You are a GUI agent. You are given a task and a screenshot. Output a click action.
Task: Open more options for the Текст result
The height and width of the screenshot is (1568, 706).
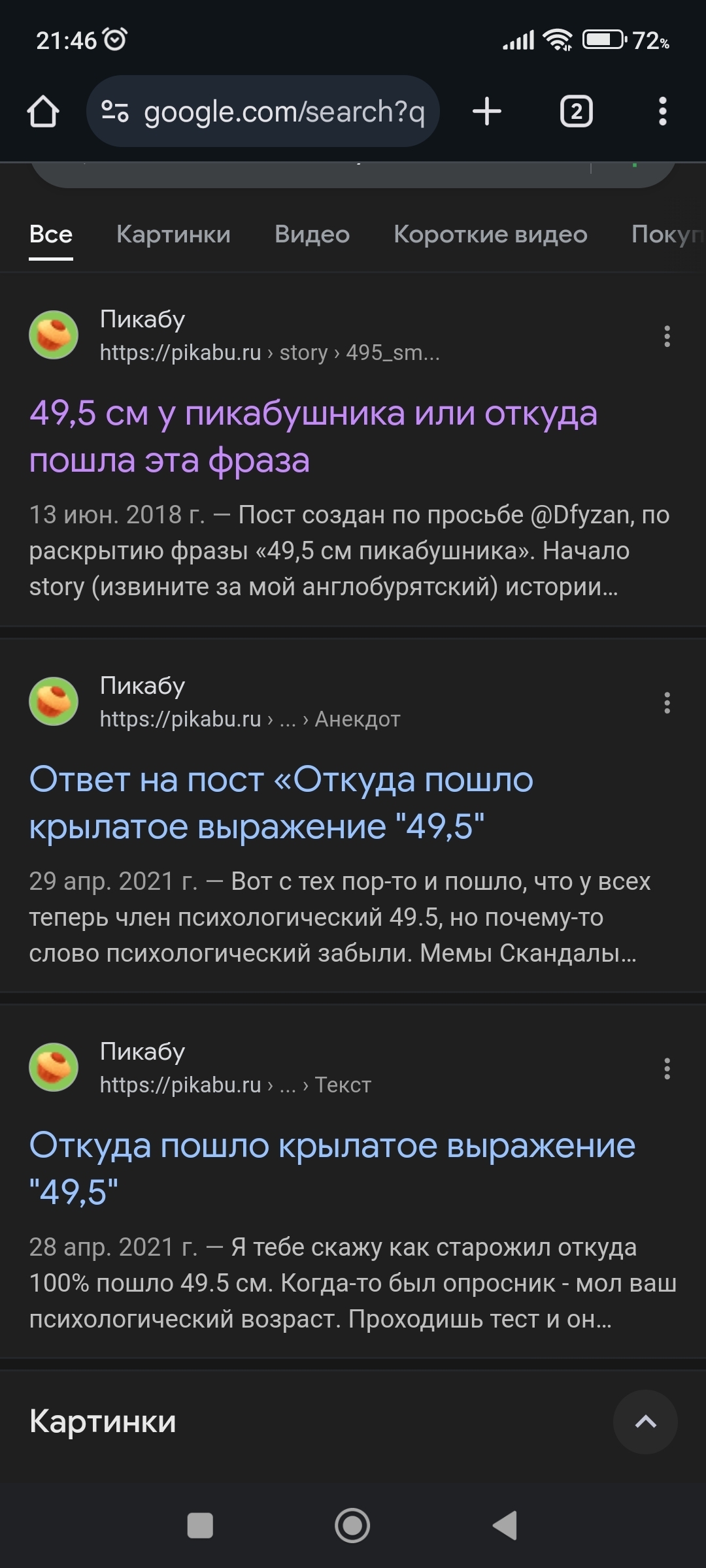point(667,1069)
